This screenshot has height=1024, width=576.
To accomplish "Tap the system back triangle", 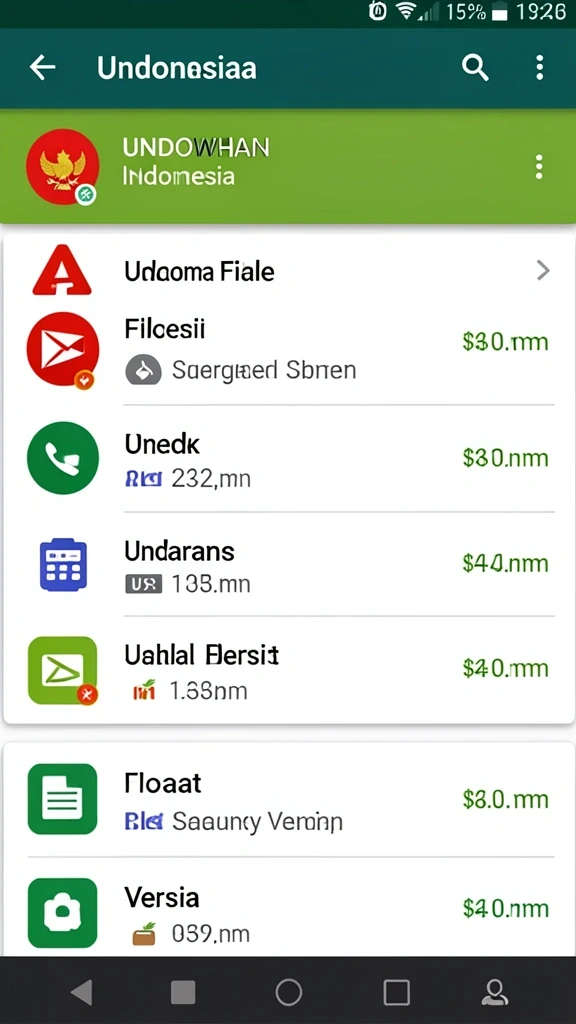I will click(x=82, y=992).
